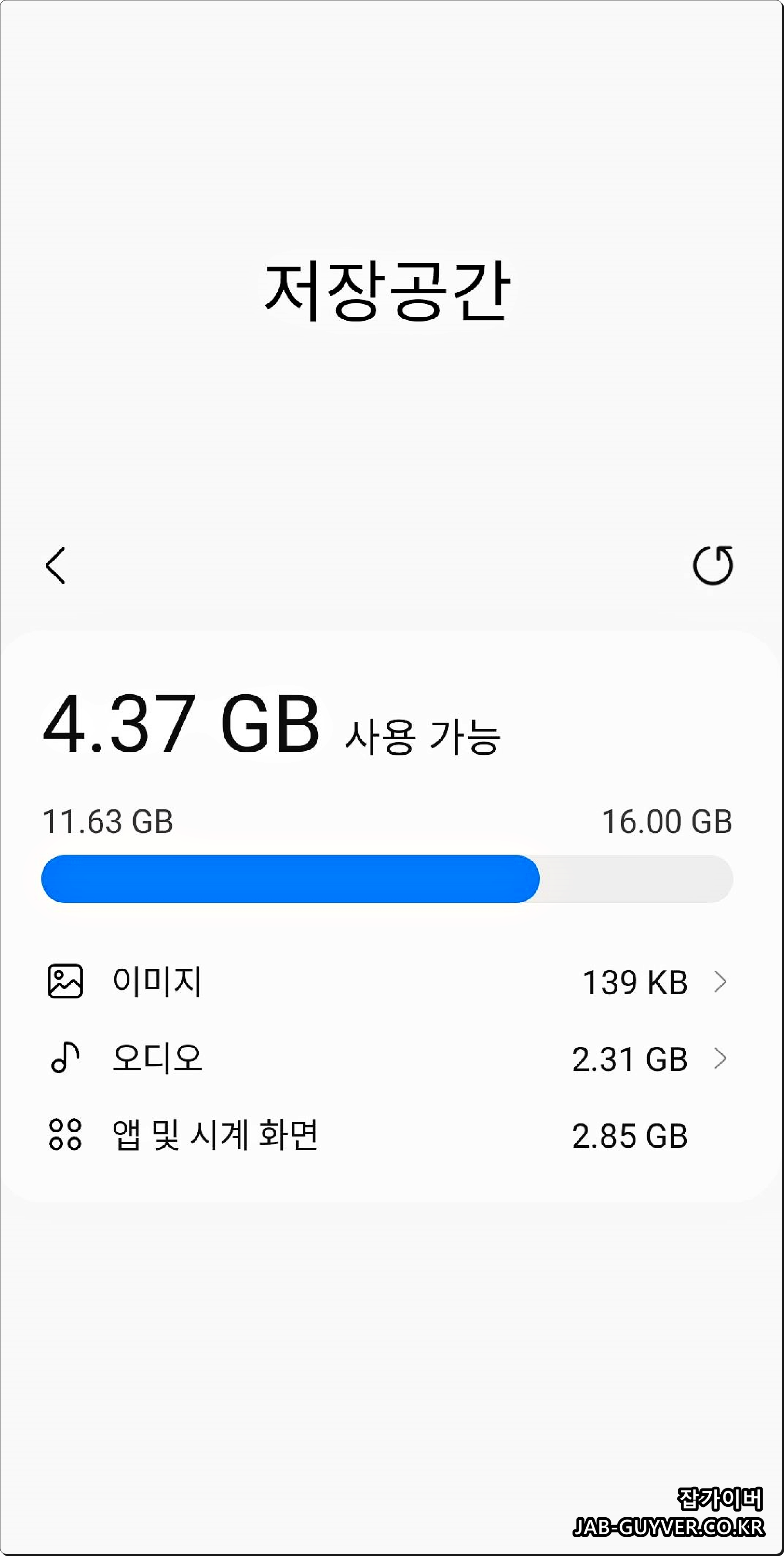
Task: Refresh the storage information
Action: click(x=713, y=565)
